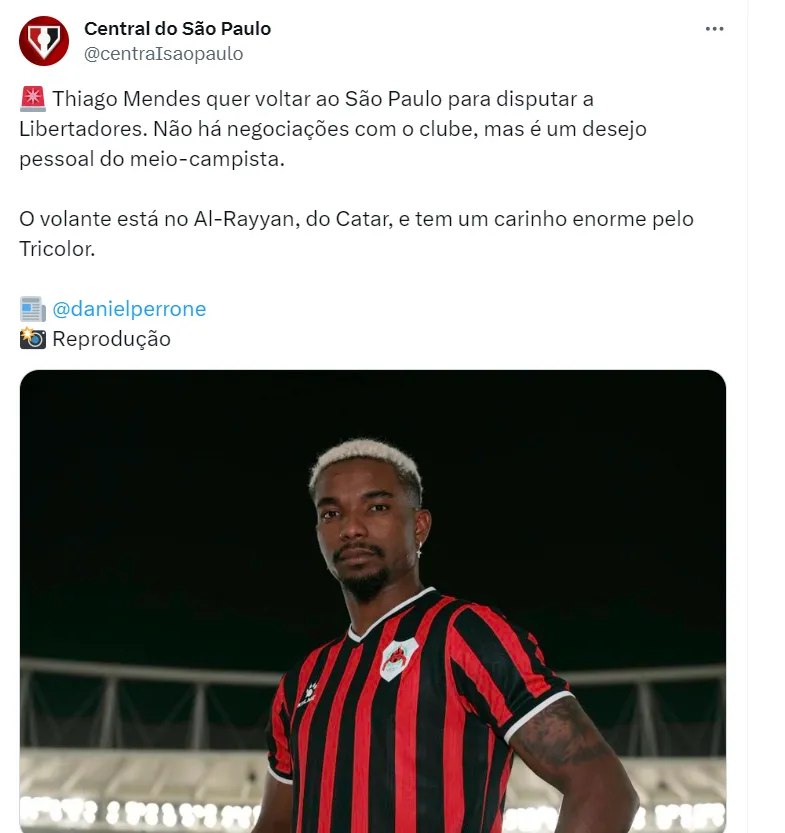Expand the attached photo in the tweet
This screenshot has width=785, height=833.
point(372,600)
